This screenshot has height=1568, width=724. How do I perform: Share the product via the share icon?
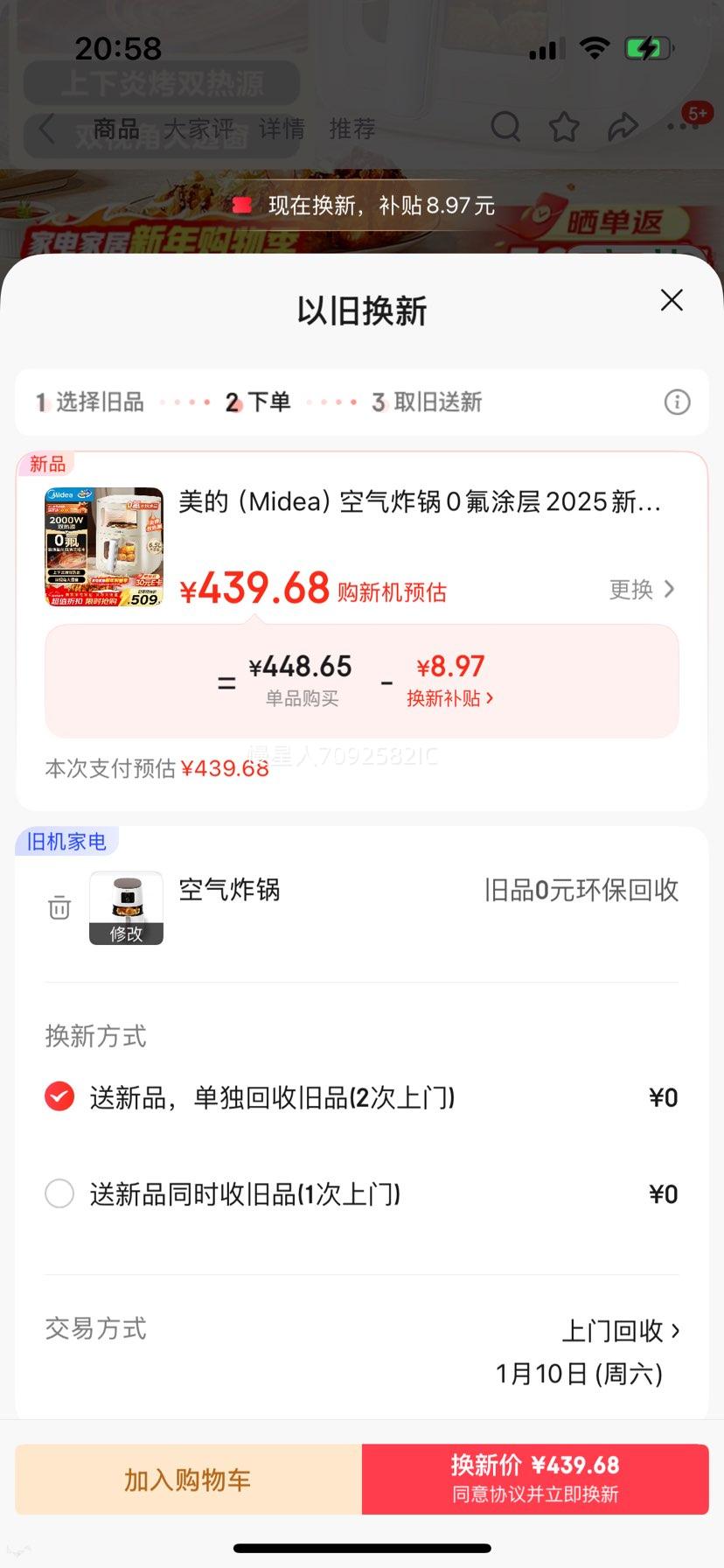[623, 127]
